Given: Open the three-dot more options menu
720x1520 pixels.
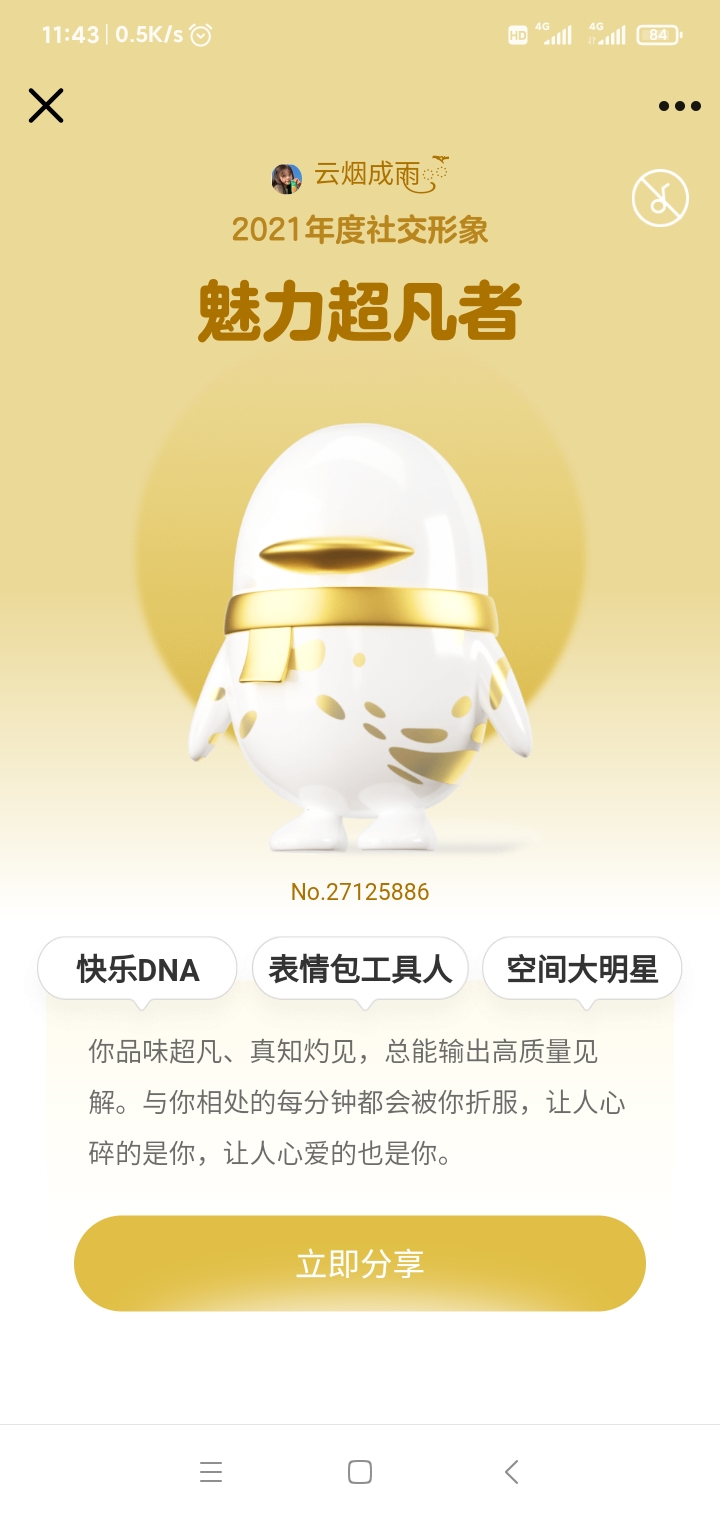Looking at the screenshot, I should coord(678,105).
